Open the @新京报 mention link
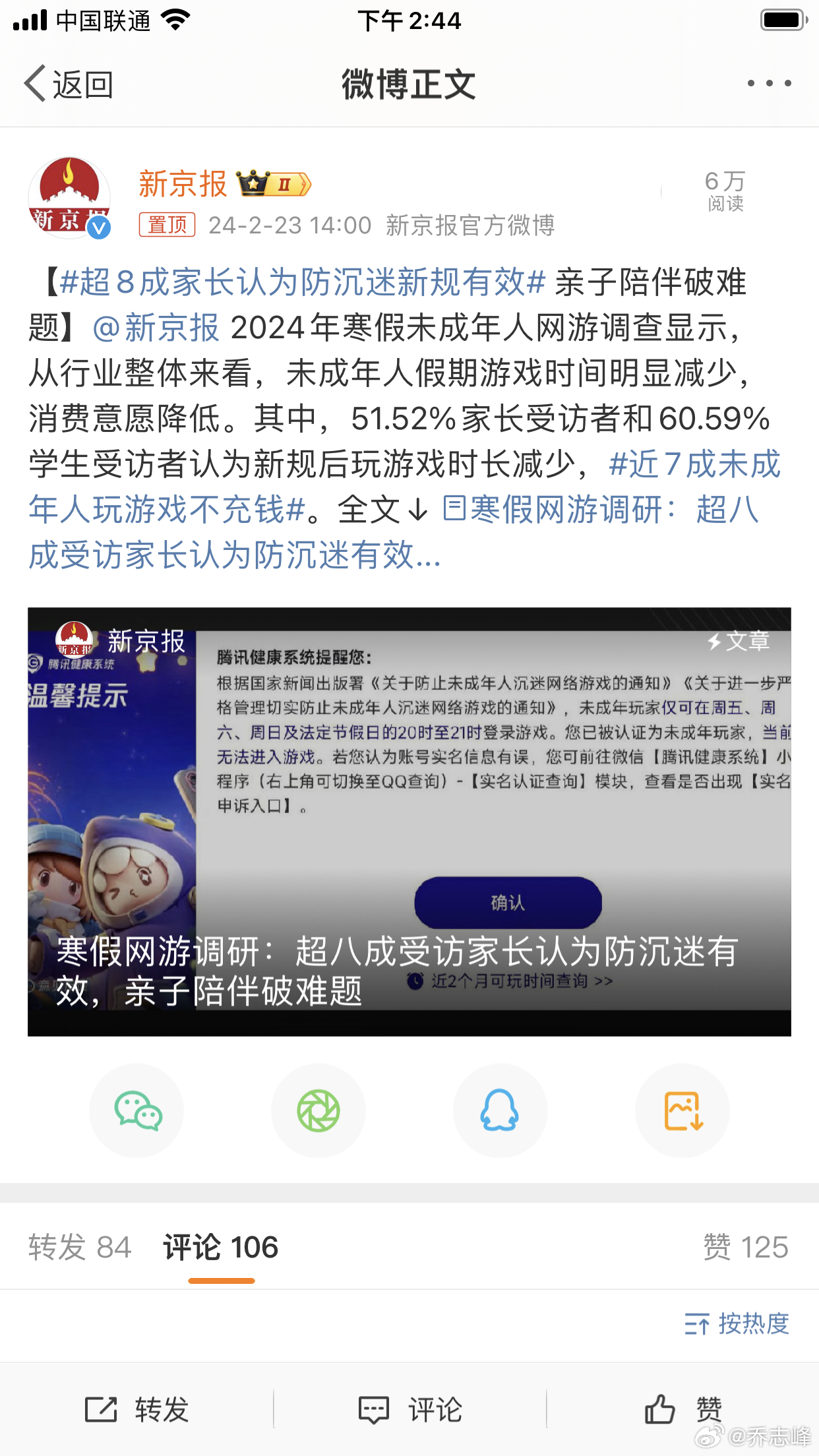The image size is (819, 1456). 156,328
